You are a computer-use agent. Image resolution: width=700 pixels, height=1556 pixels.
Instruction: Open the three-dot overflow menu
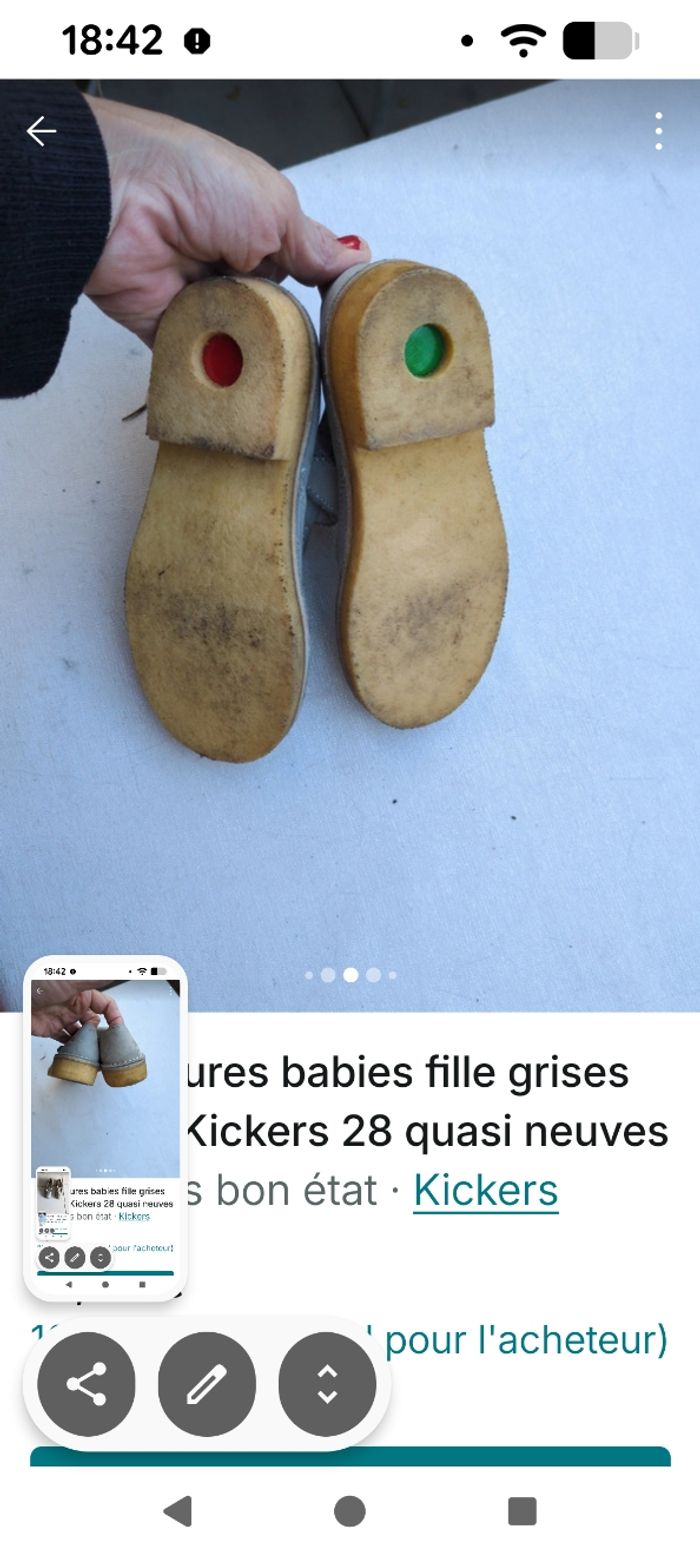[658, 131]
